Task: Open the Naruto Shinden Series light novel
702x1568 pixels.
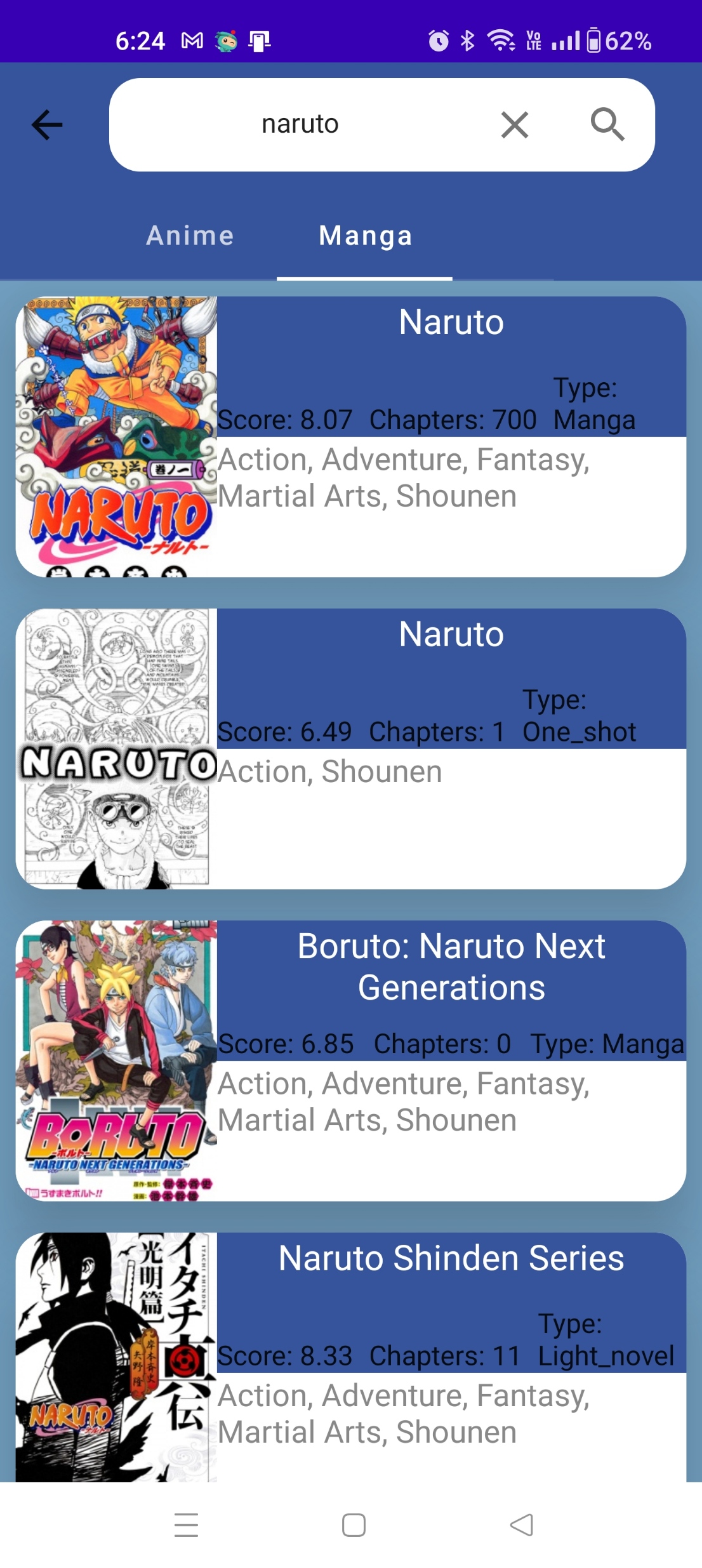Action: tap(350, 1359)
